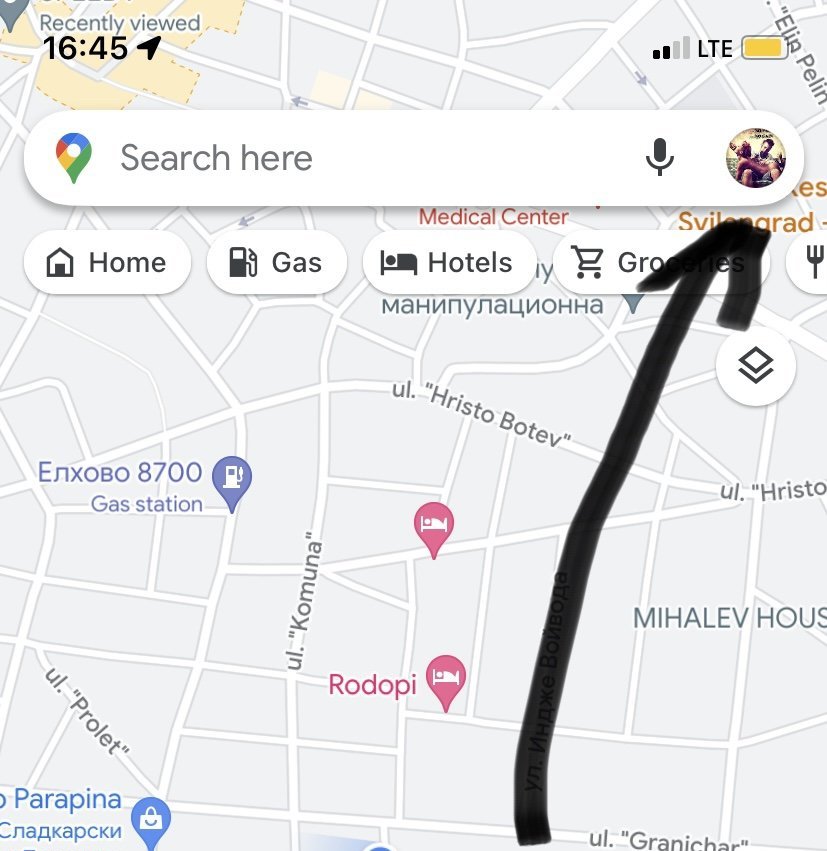Screen dimensions: 827x851
Task: Start voice search with the microphone
Action: pyautogui.click(x=659, y=158)
